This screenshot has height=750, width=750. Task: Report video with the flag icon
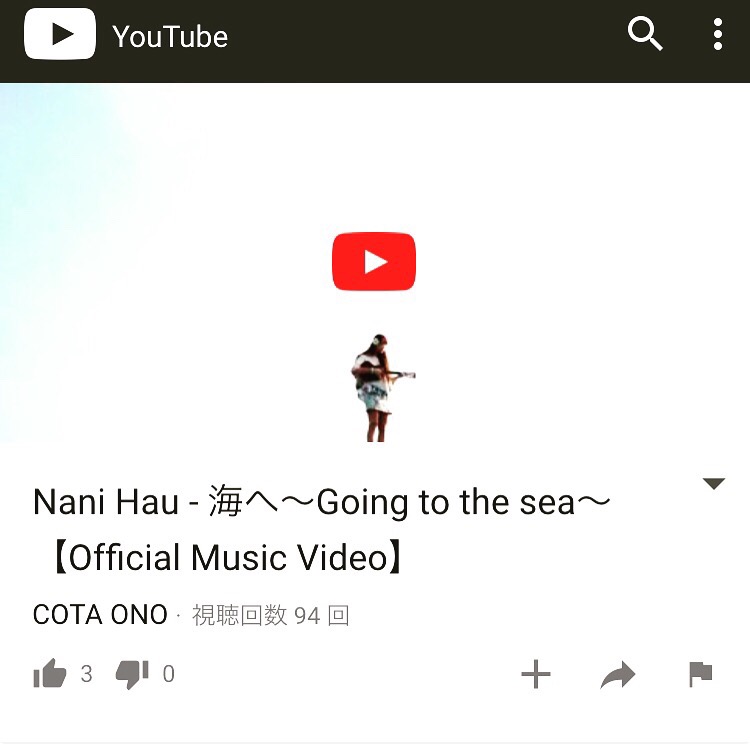(x=700, y=676)
